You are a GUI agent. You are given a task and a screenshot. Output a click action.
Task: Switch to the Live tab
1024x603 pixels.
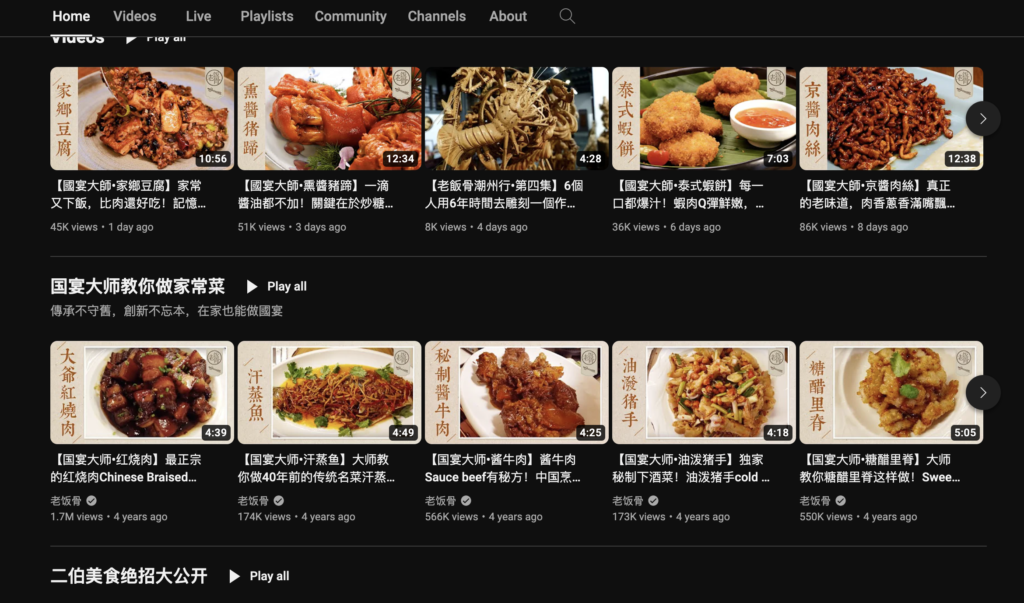pyautogui.click(x=198, y=16)
